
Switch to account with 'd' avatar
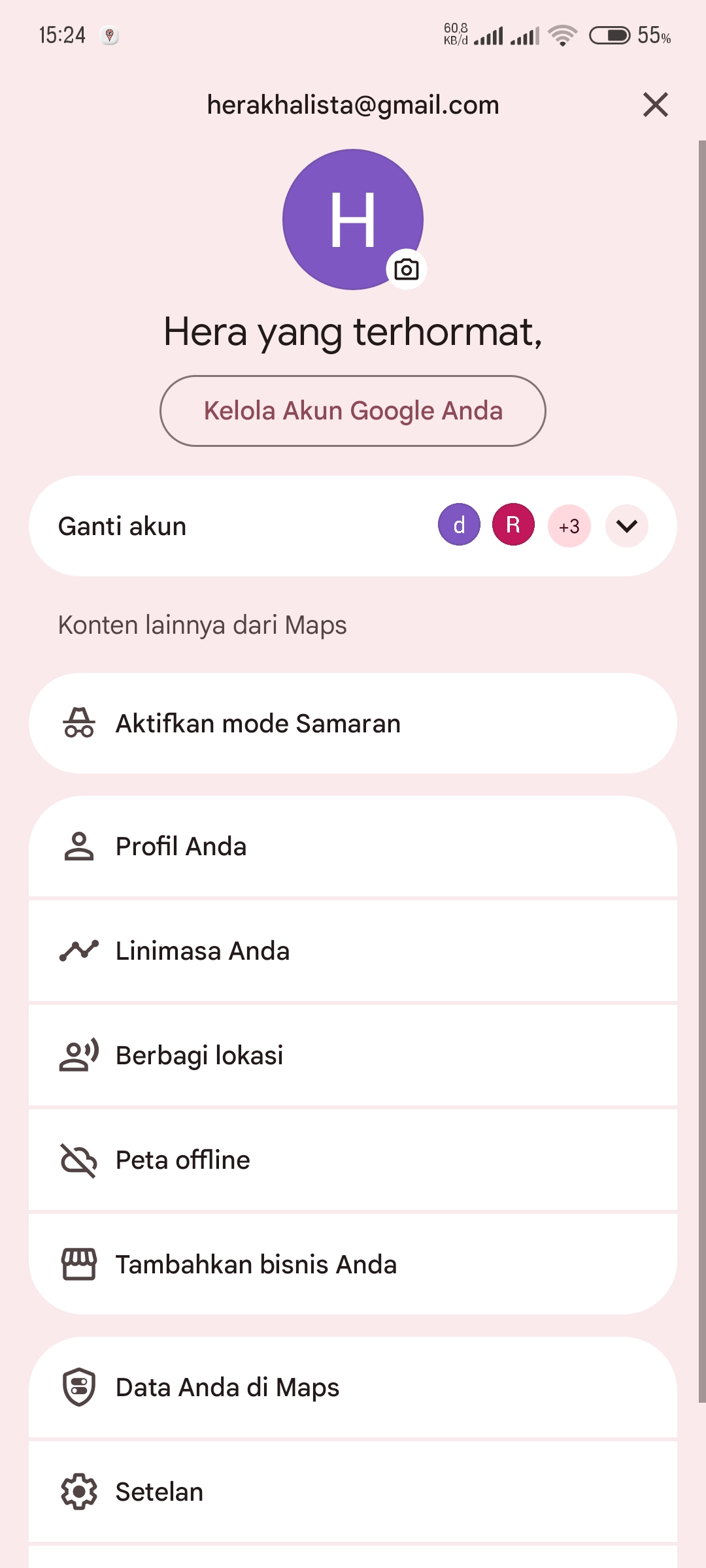[x=459, y=525]
